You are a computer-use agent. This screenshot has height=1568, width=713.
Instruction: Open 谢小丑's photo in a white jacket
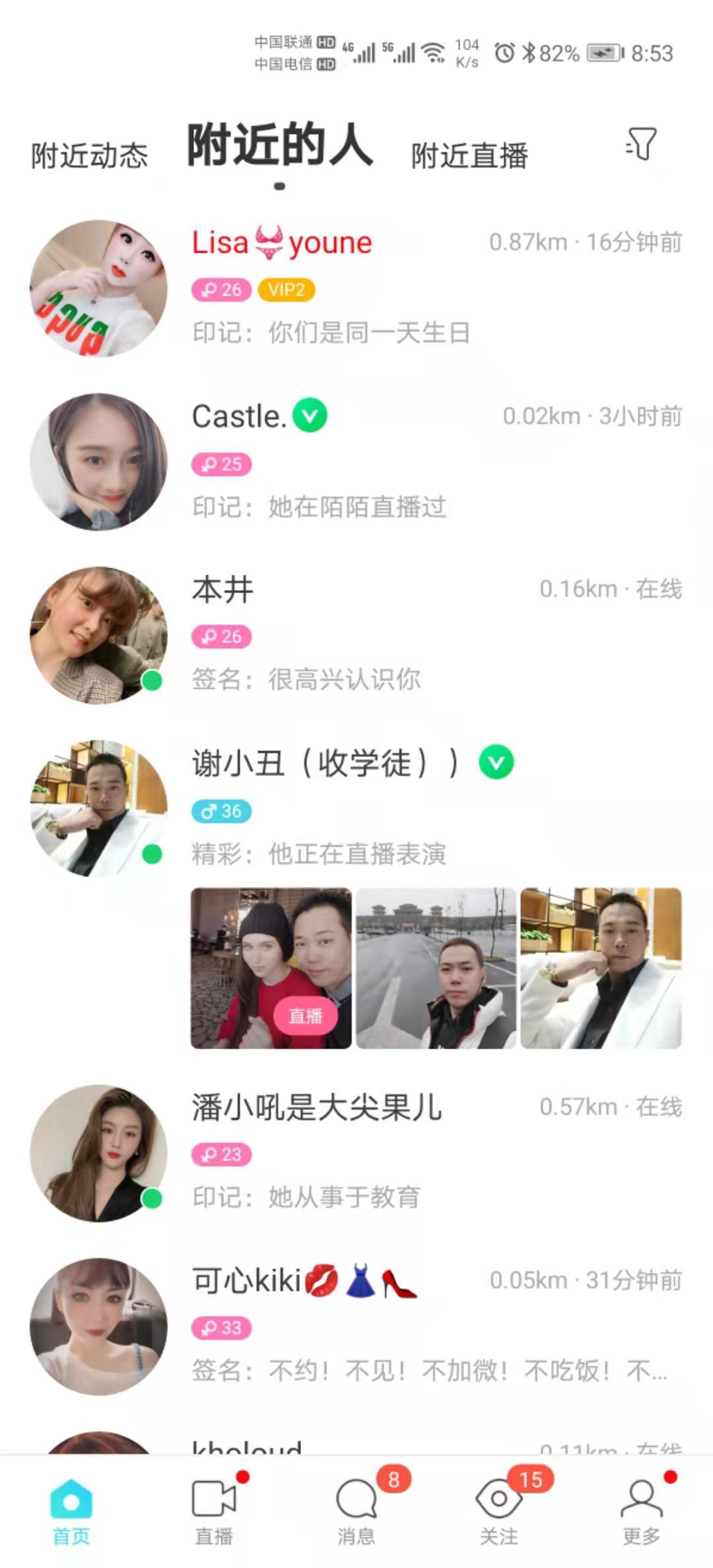pos(601,968)
